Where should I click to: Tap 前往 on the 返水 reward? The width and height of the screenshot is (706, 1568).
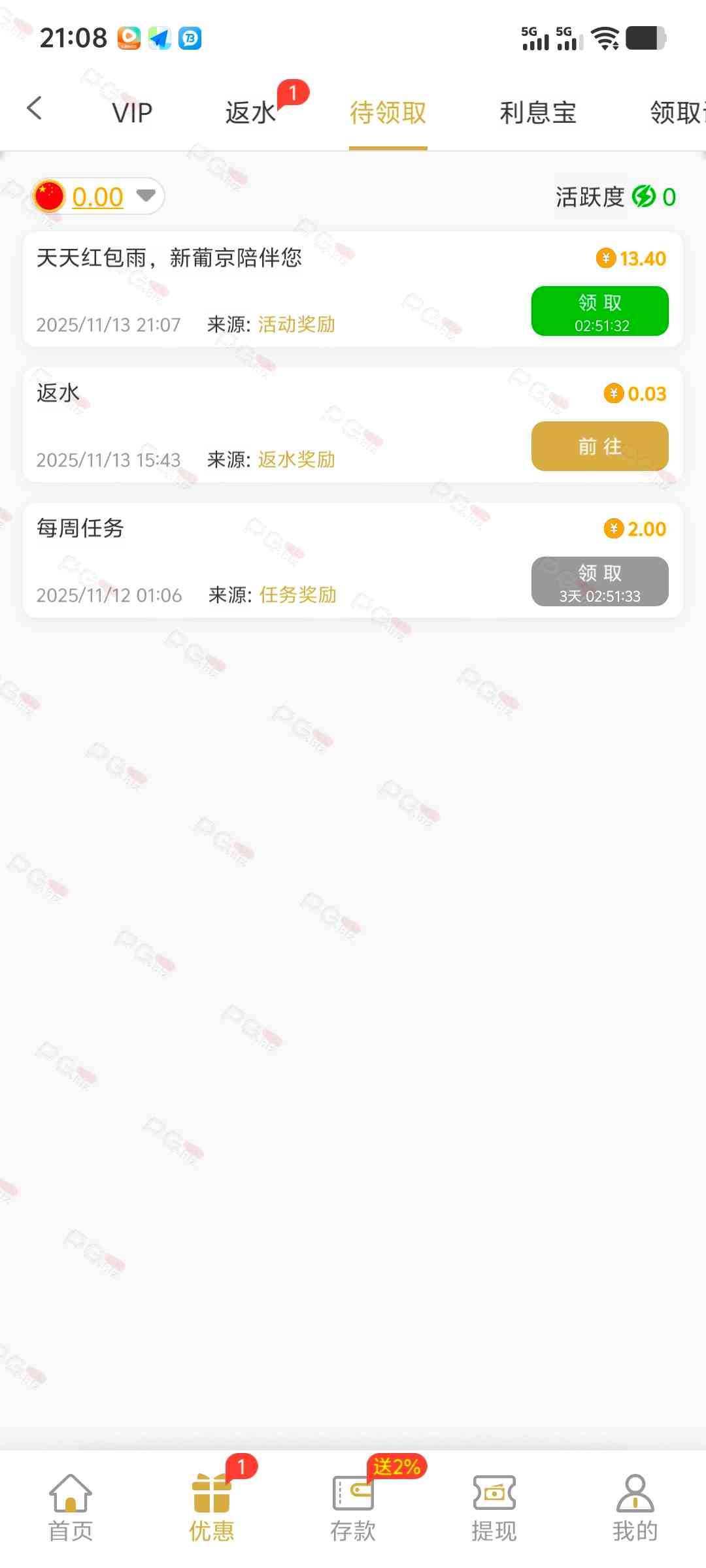click(599, 446)
